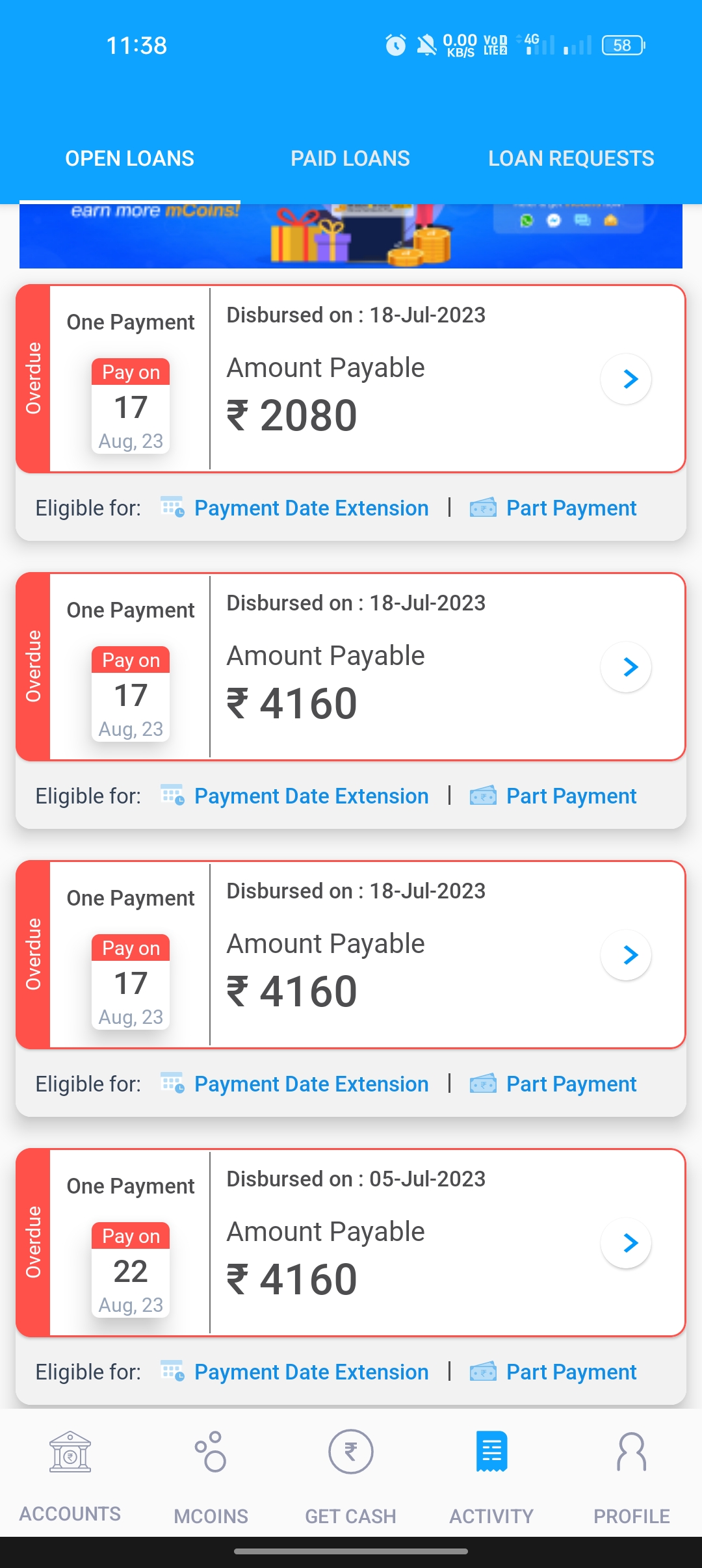The width and height of the screenshot is (702, 1568).
Task: Request Payment Date Extension for the 05-Jul-2023 loan
Action: click(x=311, y=1372)
